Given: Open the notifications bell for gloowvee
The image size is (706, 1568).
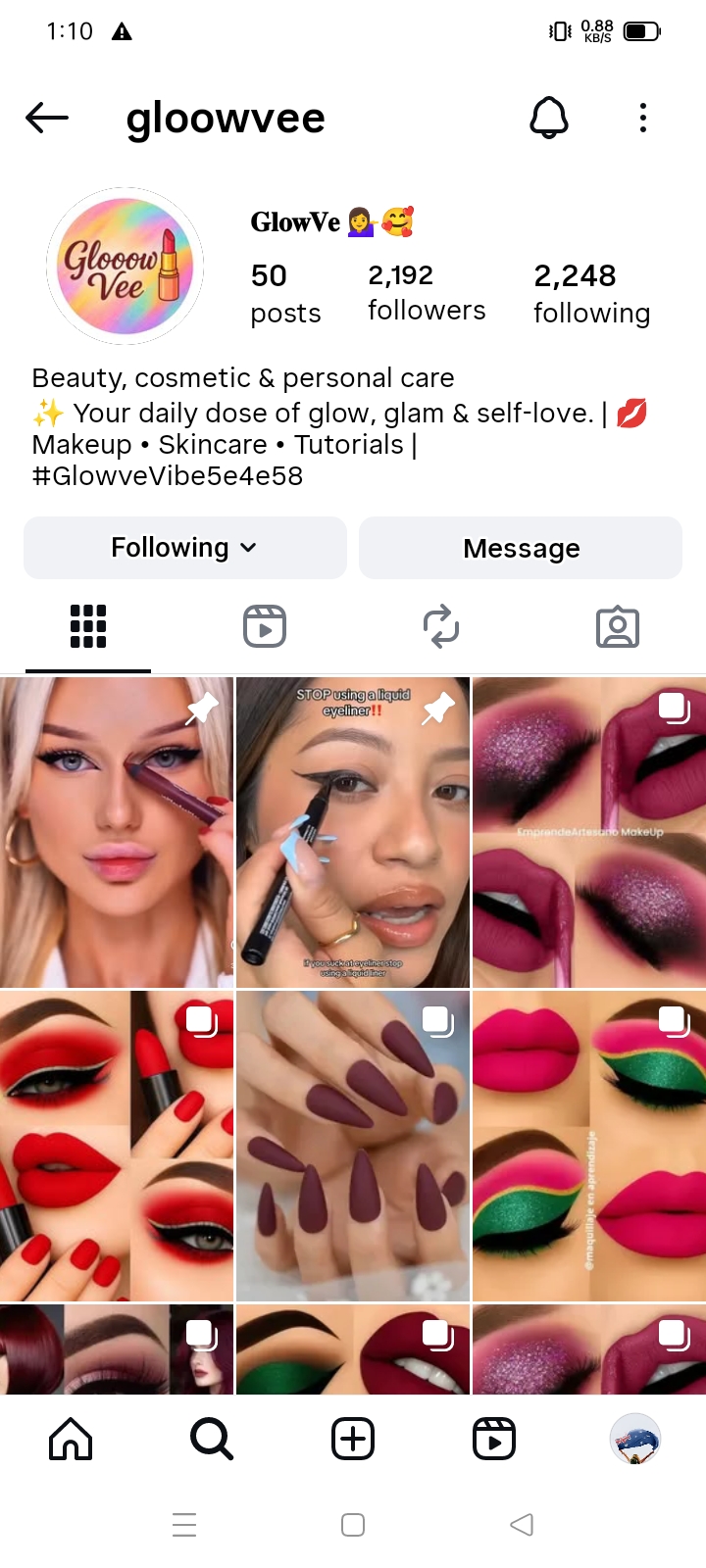Looking at the screenshot, I should [x=549, y=119].
